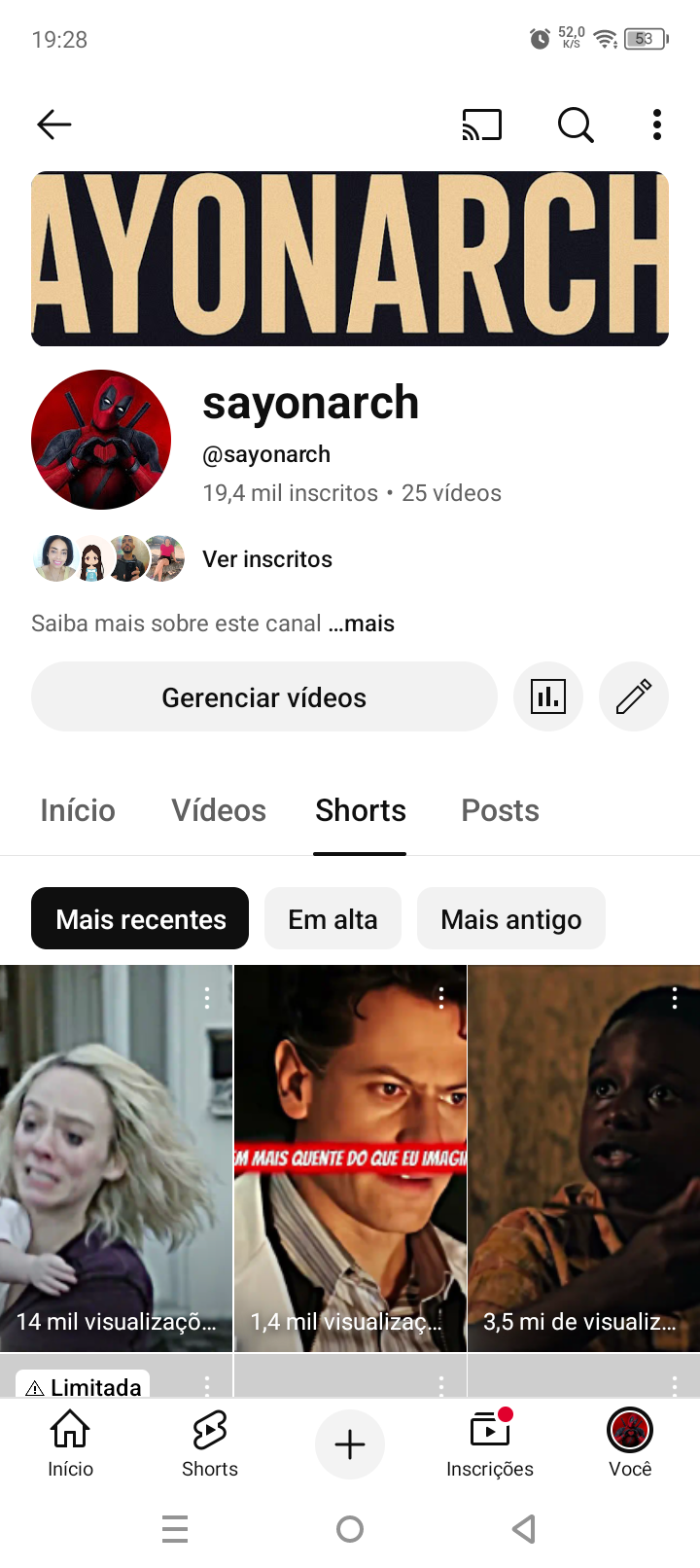Open the Shorts feed in bottom navigation
The height and width of the screenshot is (1568, 700).
pyautogui.click(x=210, y=1444)
